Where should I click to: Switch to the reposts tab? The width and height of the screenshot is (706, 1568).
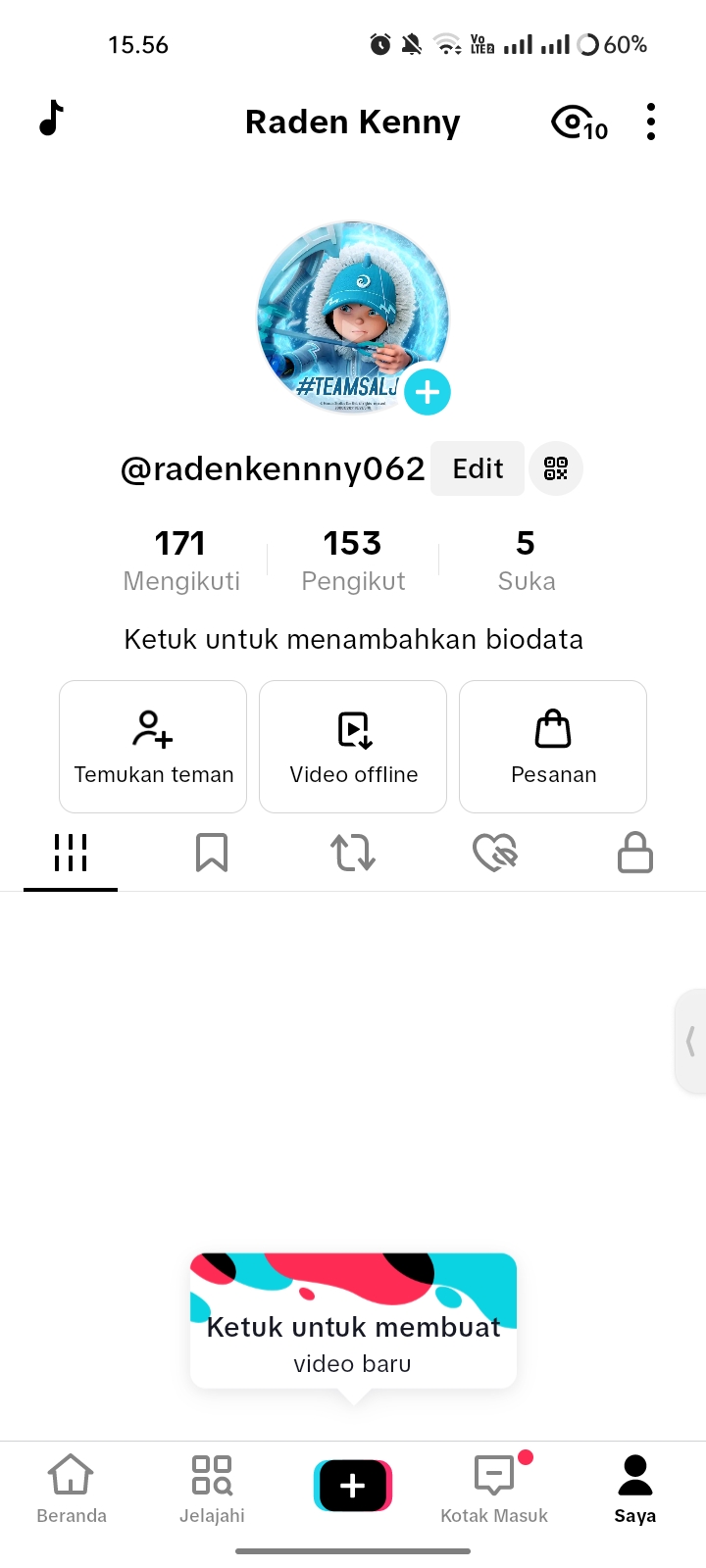pos(353,853)
